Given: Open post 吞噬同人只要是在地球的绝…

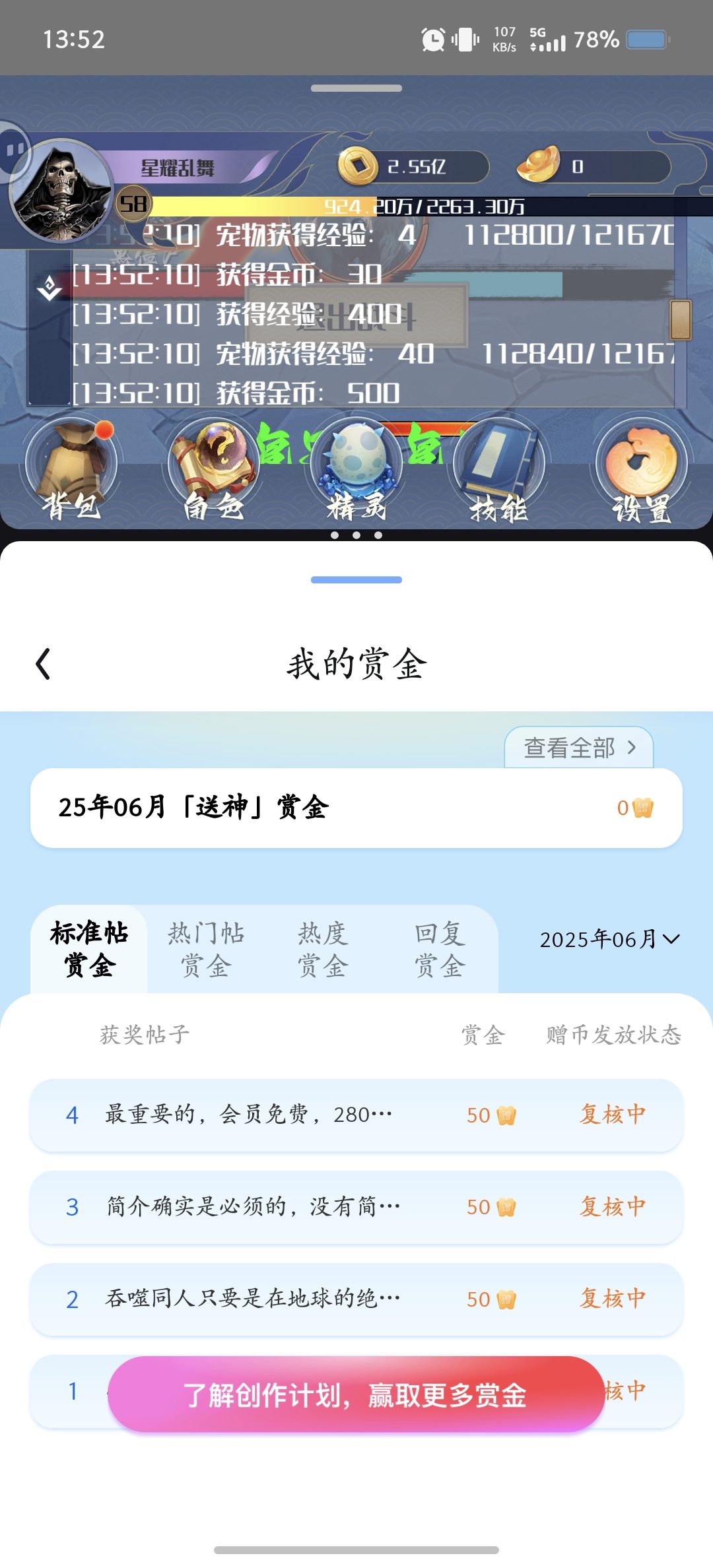Looking at the screenshot, I should [x=356, y=1299].
